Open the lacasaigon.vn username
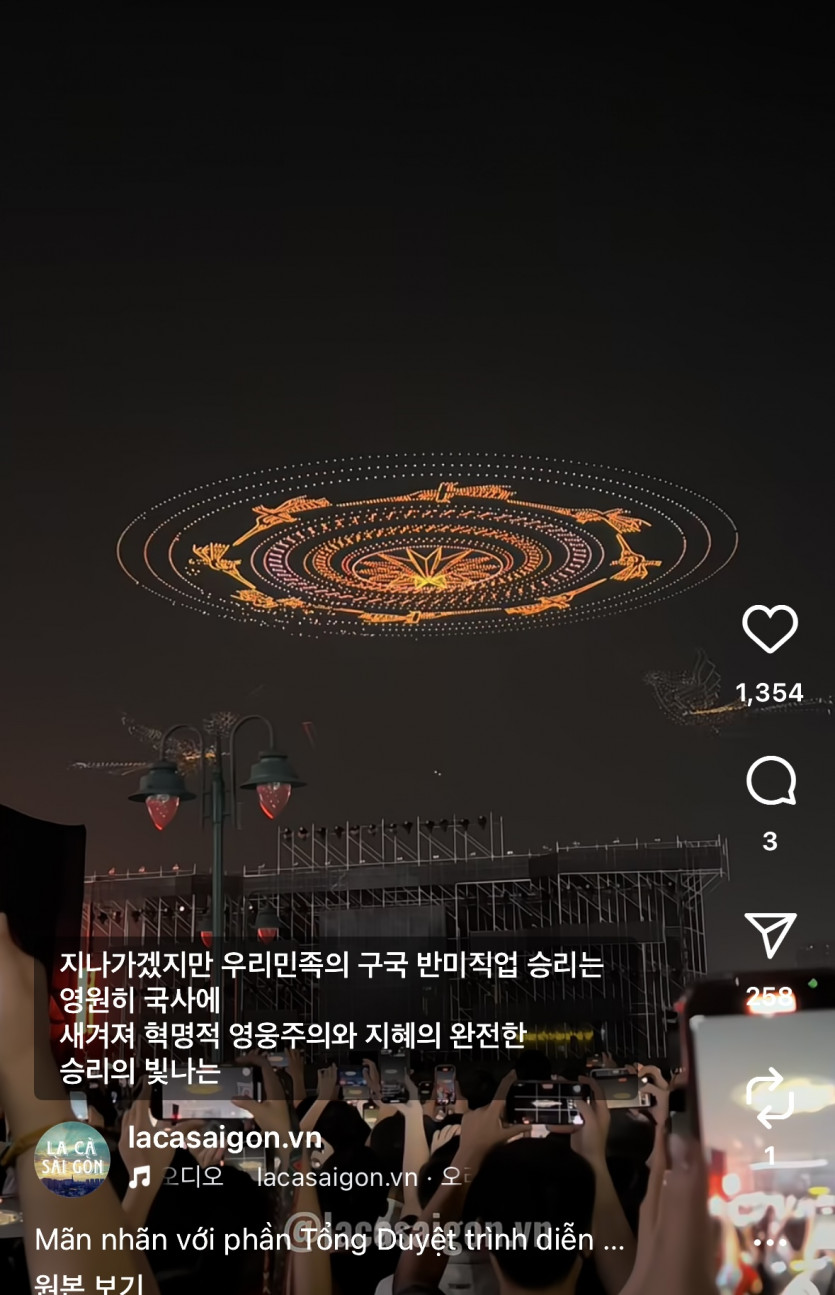 pos(225,1138)
